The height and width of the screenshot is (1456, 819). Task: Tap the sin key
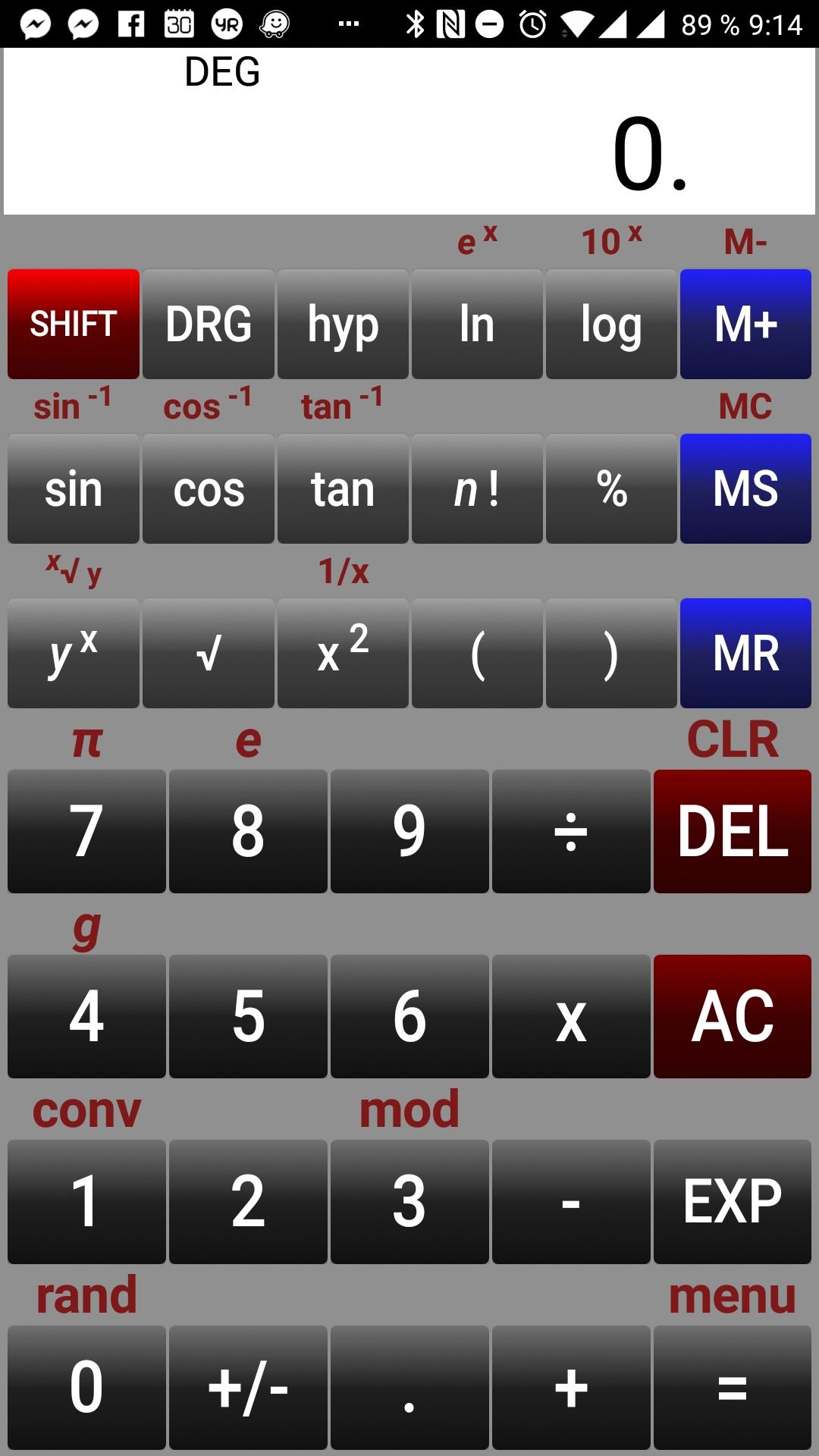coord(74,488)
